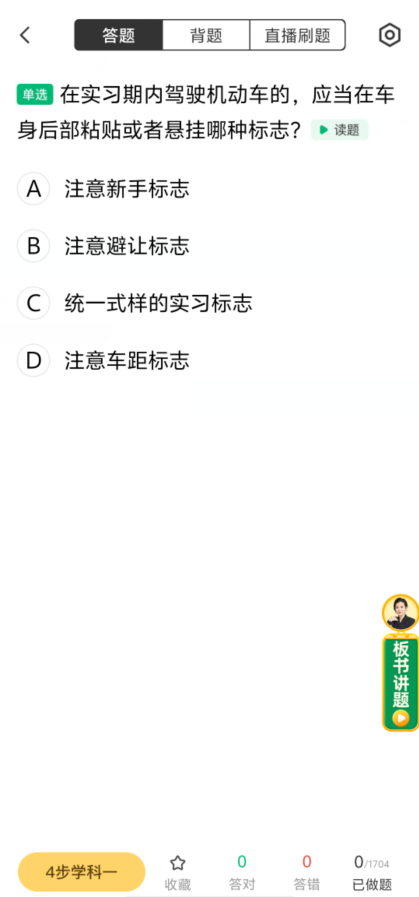Tap the 4步学科一 button
Screen dimensions: 419x897
(81, 872)
